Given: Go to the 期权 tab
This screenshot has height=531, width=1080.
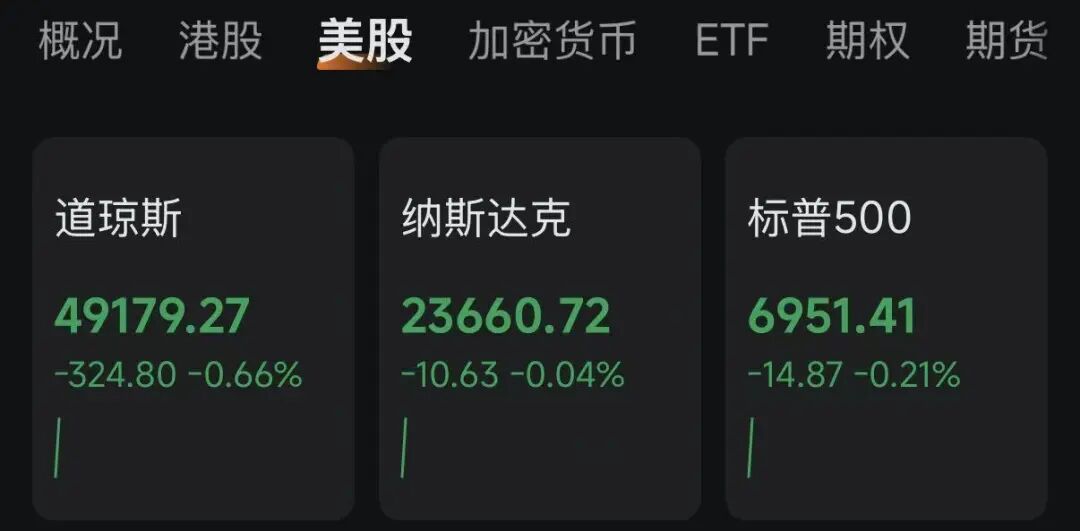Looking at the screenshot, I should pyautogui.click(x=867, y=41).
